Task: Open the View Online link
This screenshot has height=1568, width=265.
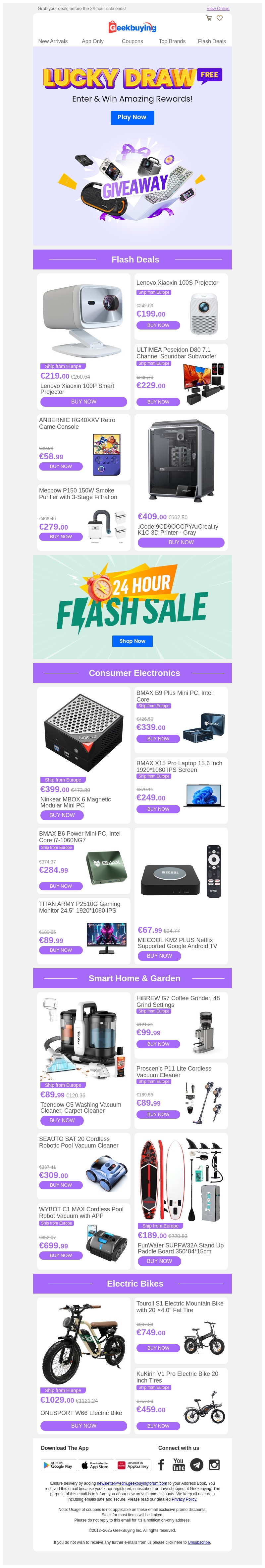Action: (218, 9)
